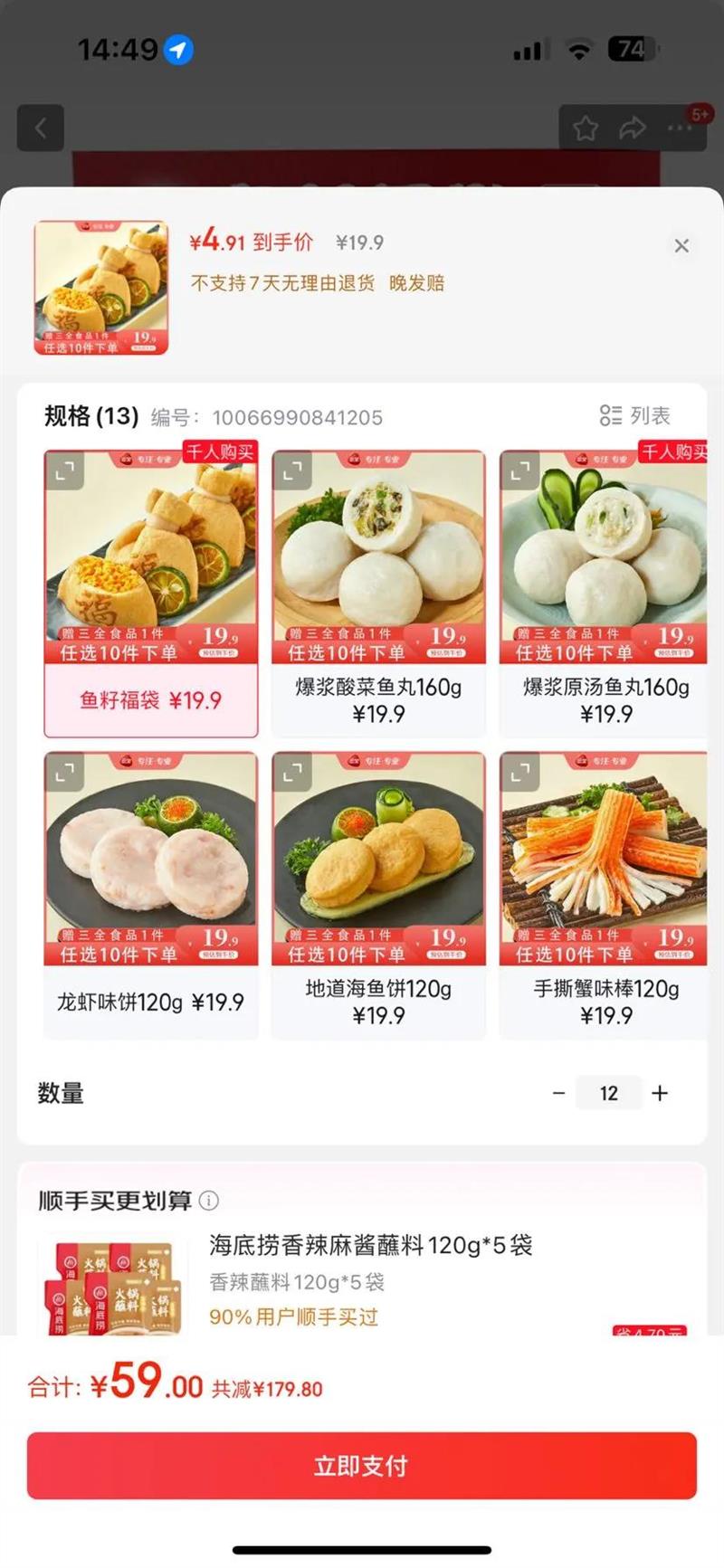Show info about 顺手买更划算
The width and height of the screenshot is (724, 1568).
tap(209, 1201)
